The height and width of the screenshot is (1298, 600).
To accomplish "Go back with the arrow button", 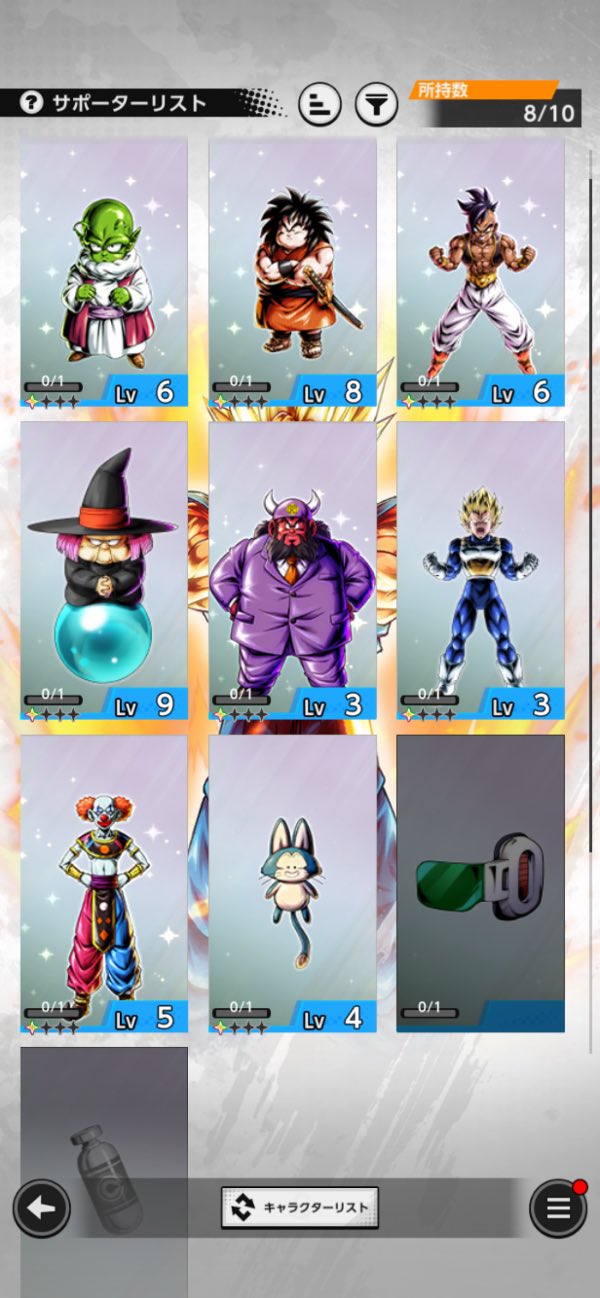I will tap(41, 1208).
